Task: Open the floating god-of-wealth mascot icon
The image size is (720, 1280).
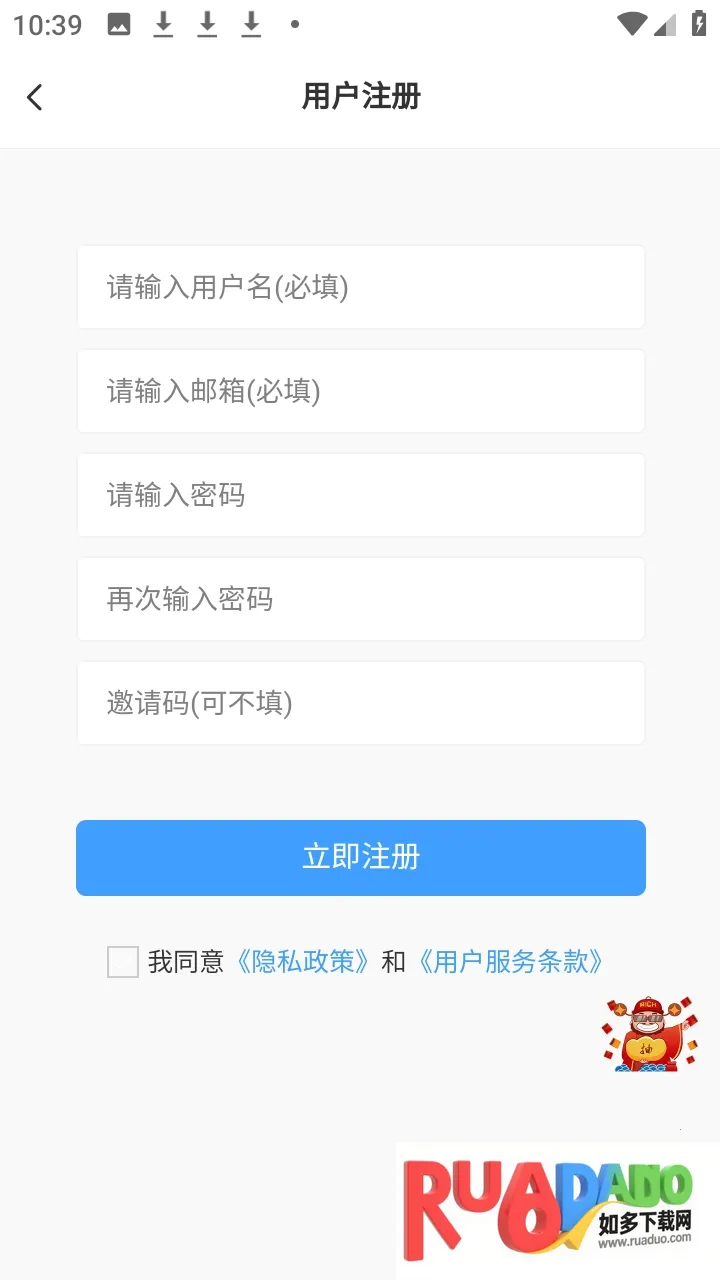Action: 649,1034
